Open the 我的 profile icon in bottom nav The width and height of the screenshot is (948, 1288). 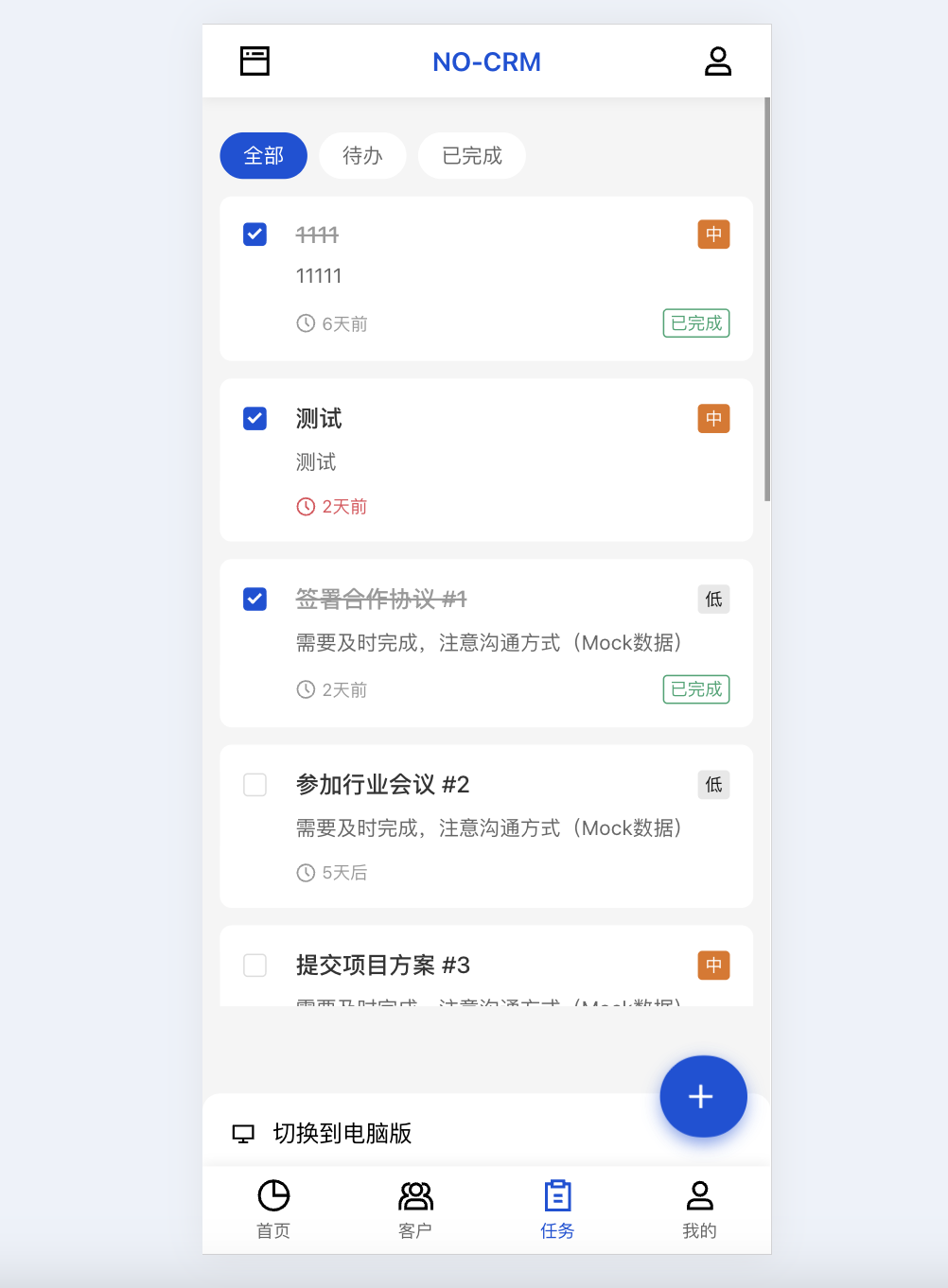[x=700, y=1196]
